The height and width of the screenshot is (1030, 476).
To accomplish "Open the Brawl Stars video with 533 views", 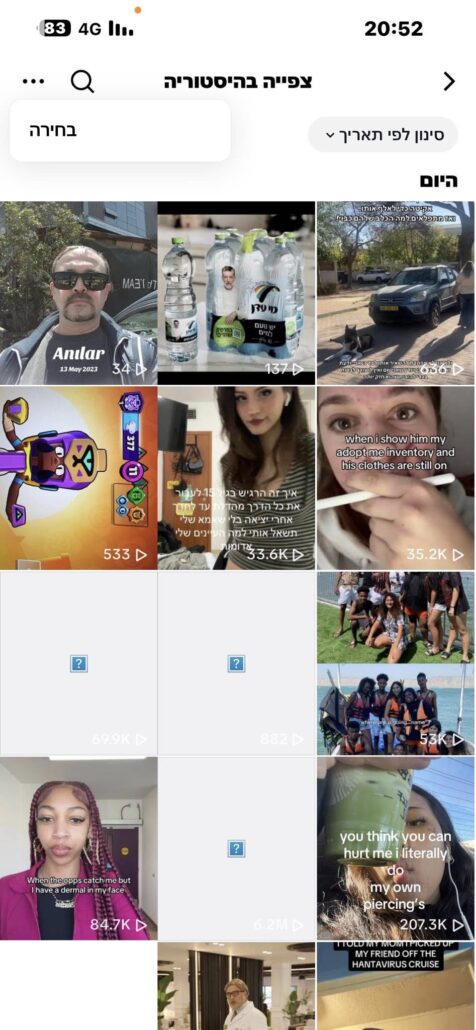I will click(x=78, y=478).
